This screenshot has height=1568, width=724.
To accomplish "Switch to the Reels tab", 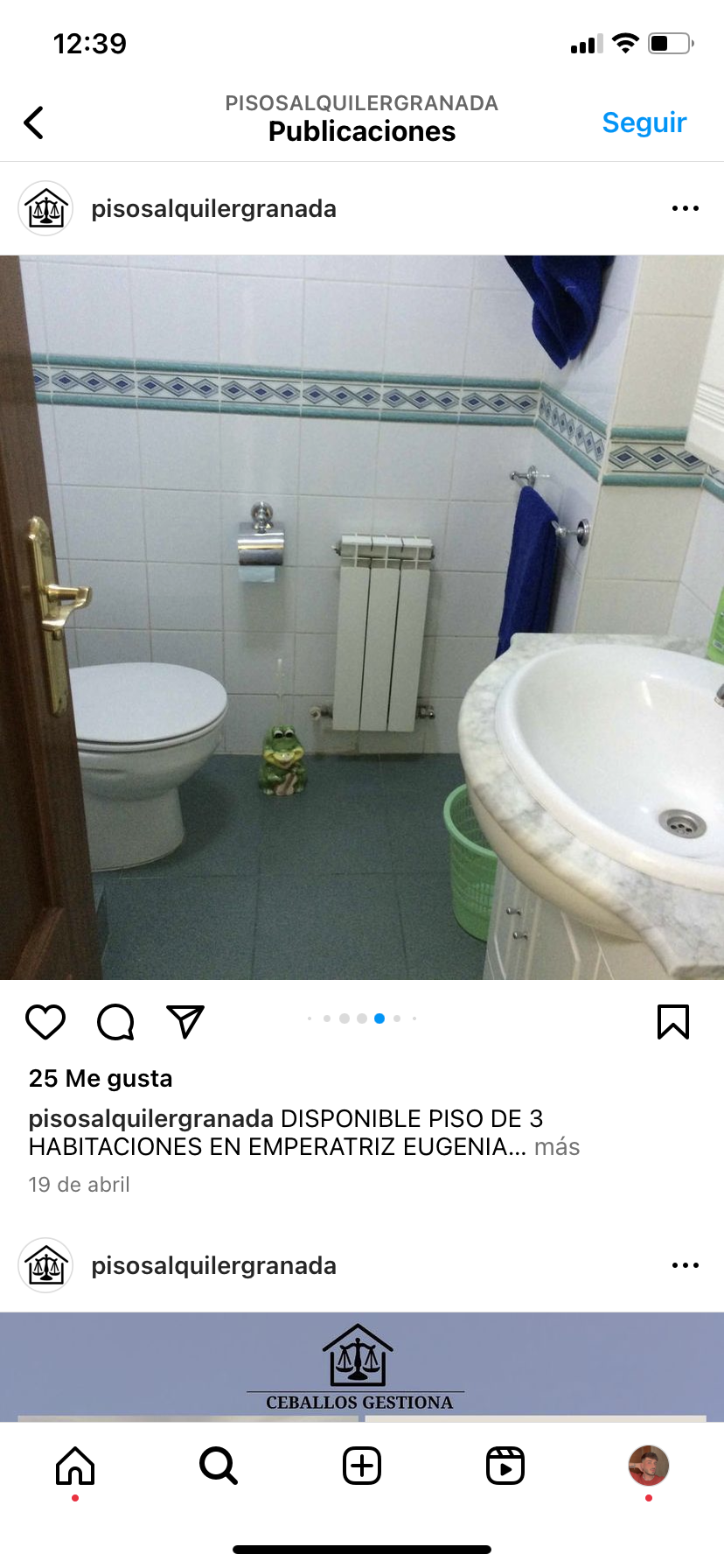I will pos(505,1466).
